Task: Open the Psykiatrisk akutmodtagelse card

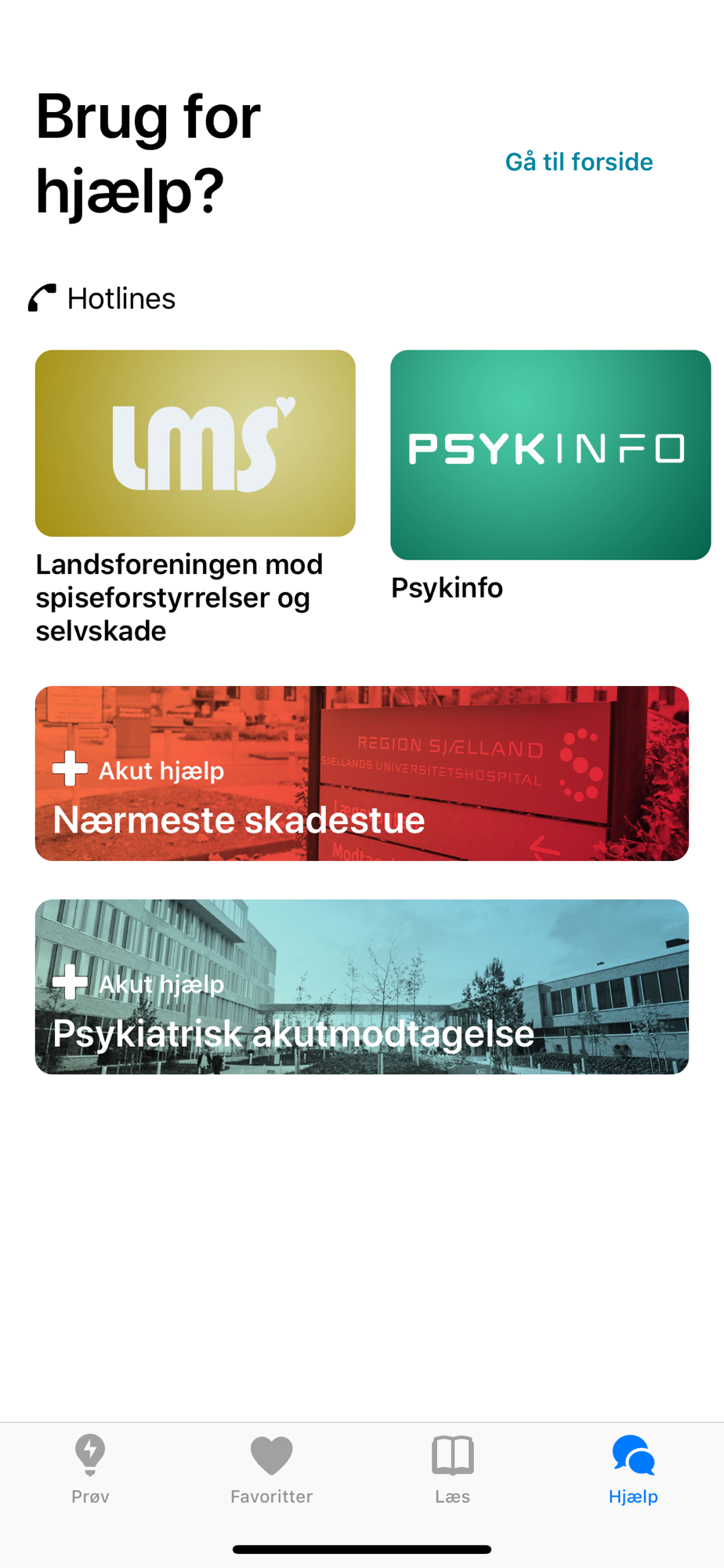Action: click(x=362, y=986)
